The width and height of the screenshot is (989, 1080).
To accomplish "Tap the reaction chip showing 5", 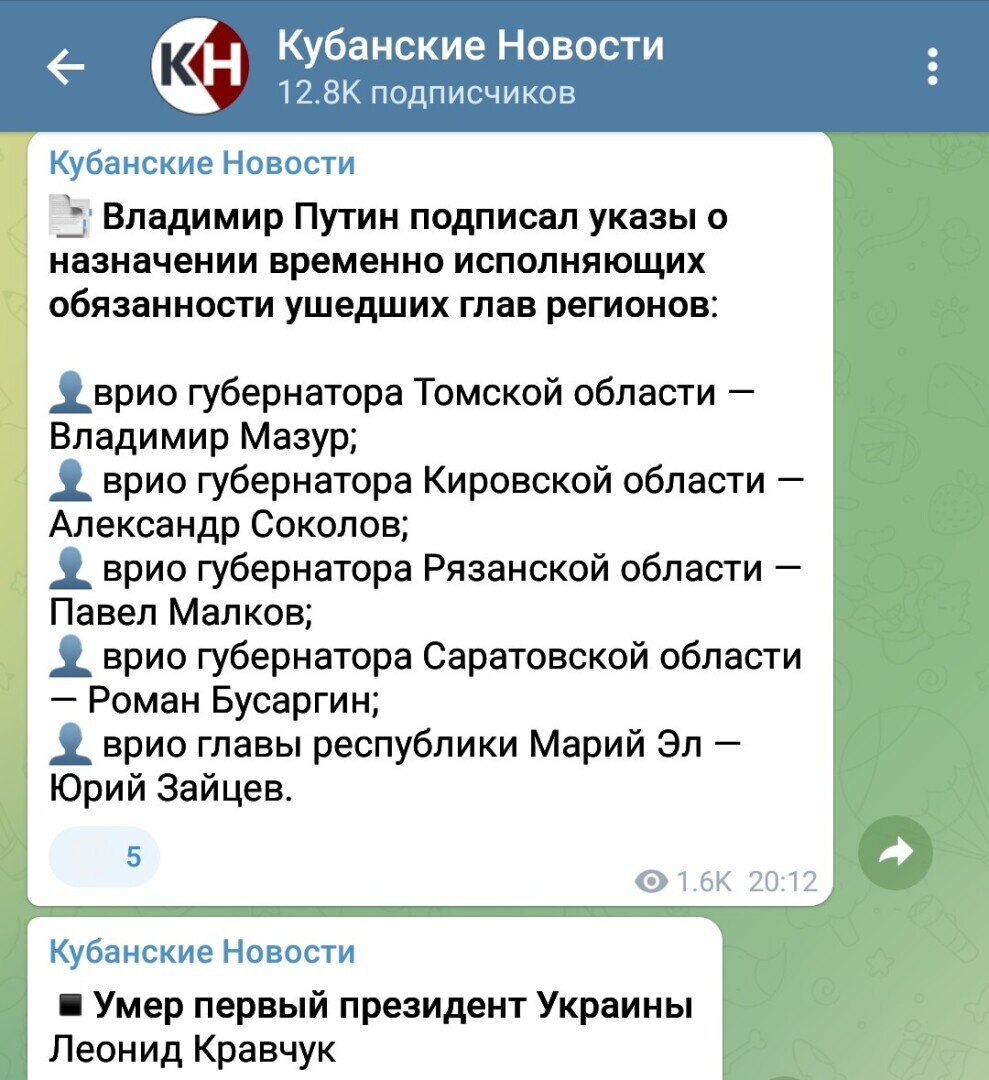I will (104, 857).
